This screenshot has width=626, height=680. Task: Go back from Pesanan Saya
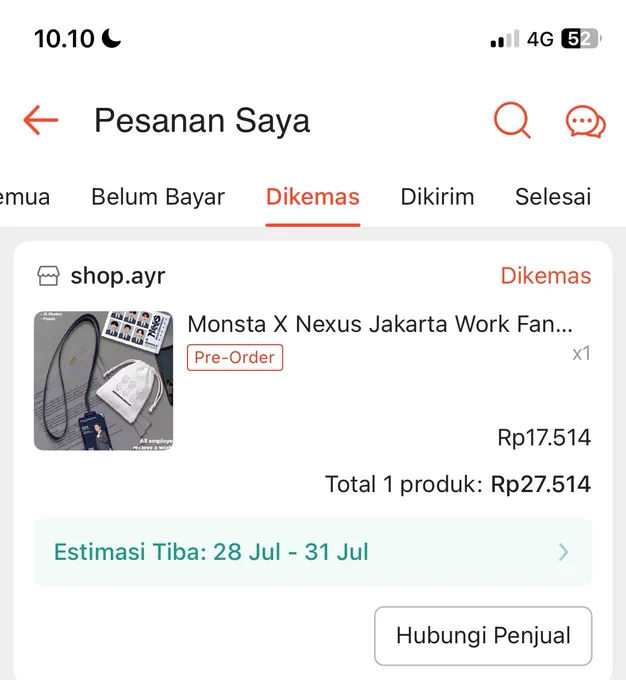click(41, 120)
